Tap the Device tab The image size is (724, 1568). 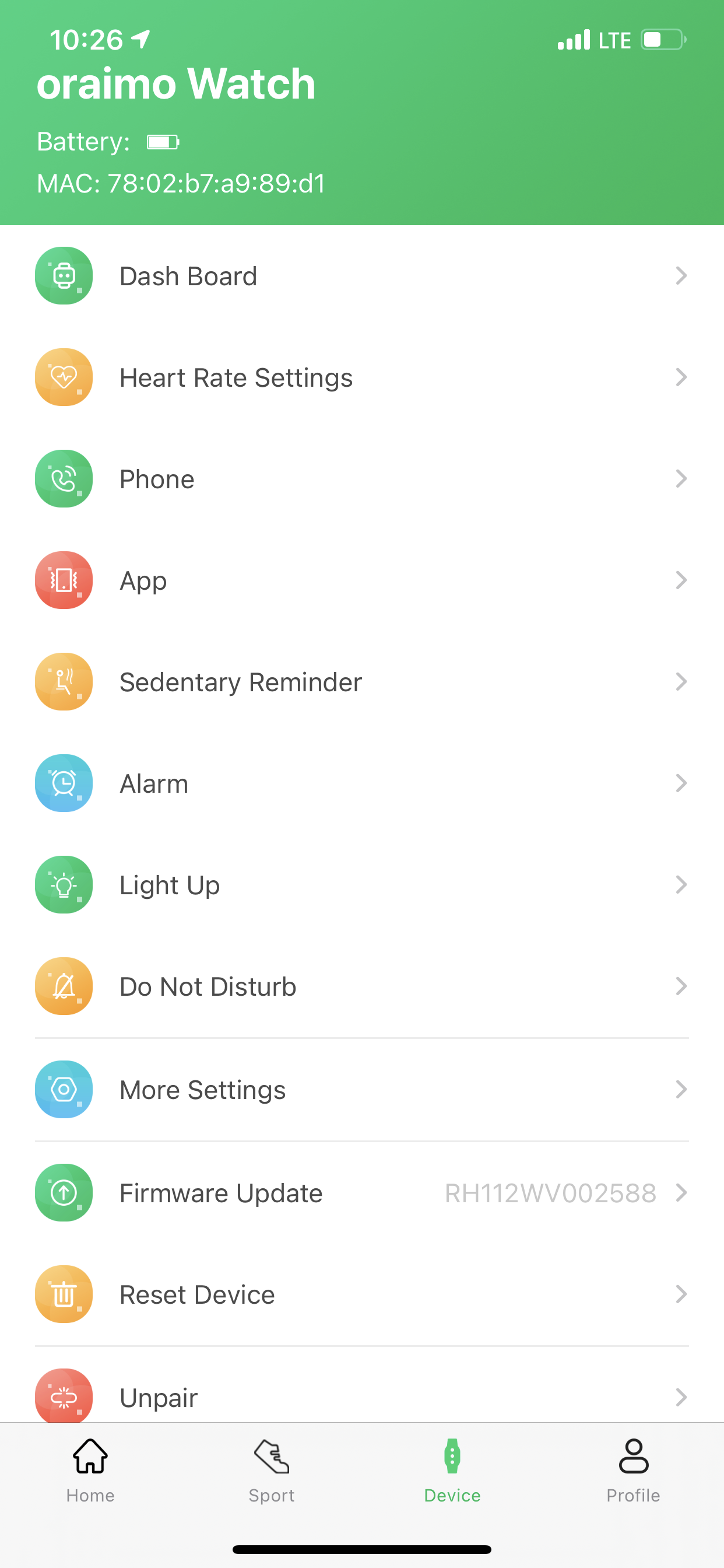452,1471
